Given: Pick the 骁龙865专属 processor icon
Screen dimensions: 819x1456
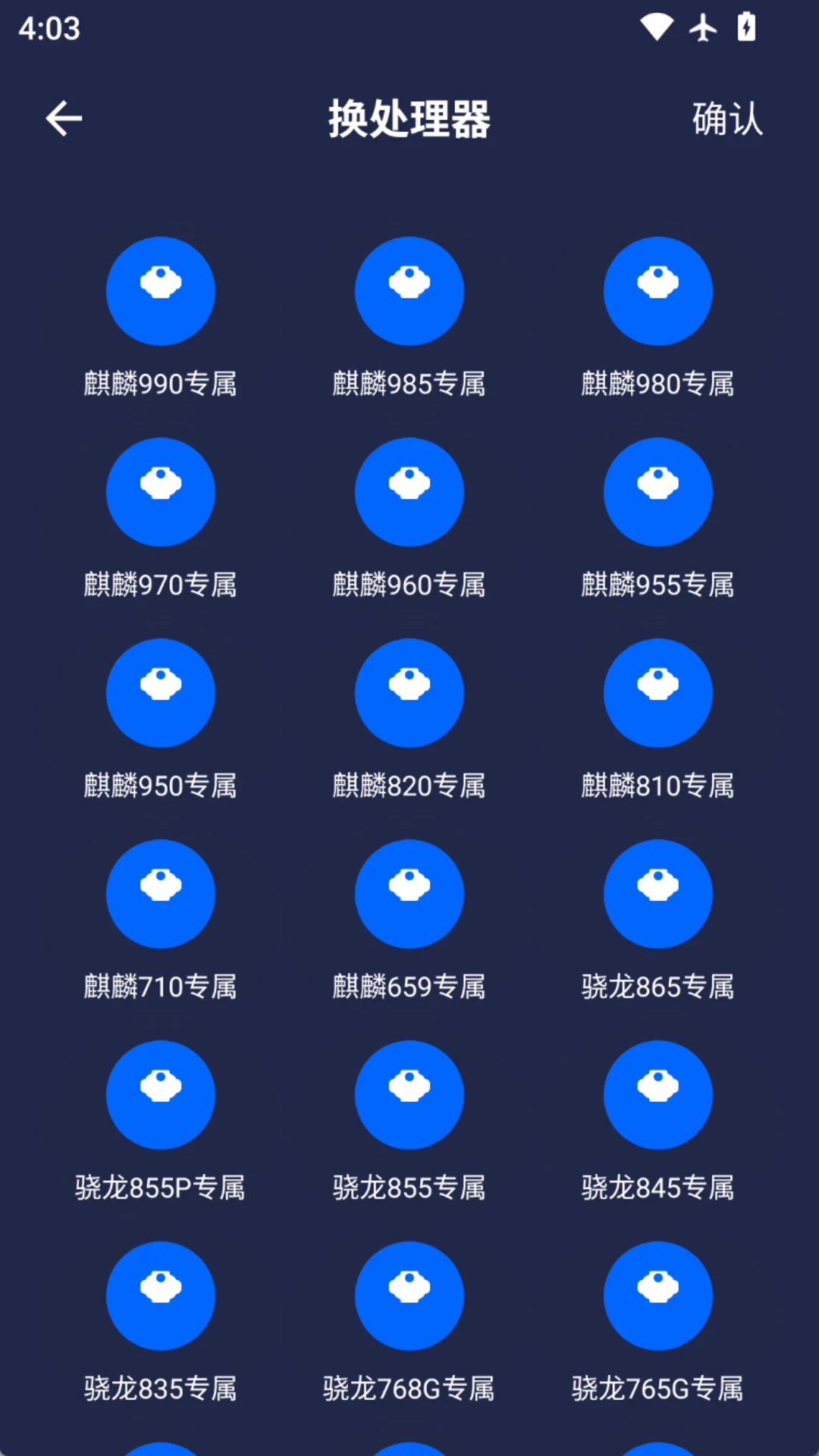Looking at the screenshot, I should (x=657, y=895).
